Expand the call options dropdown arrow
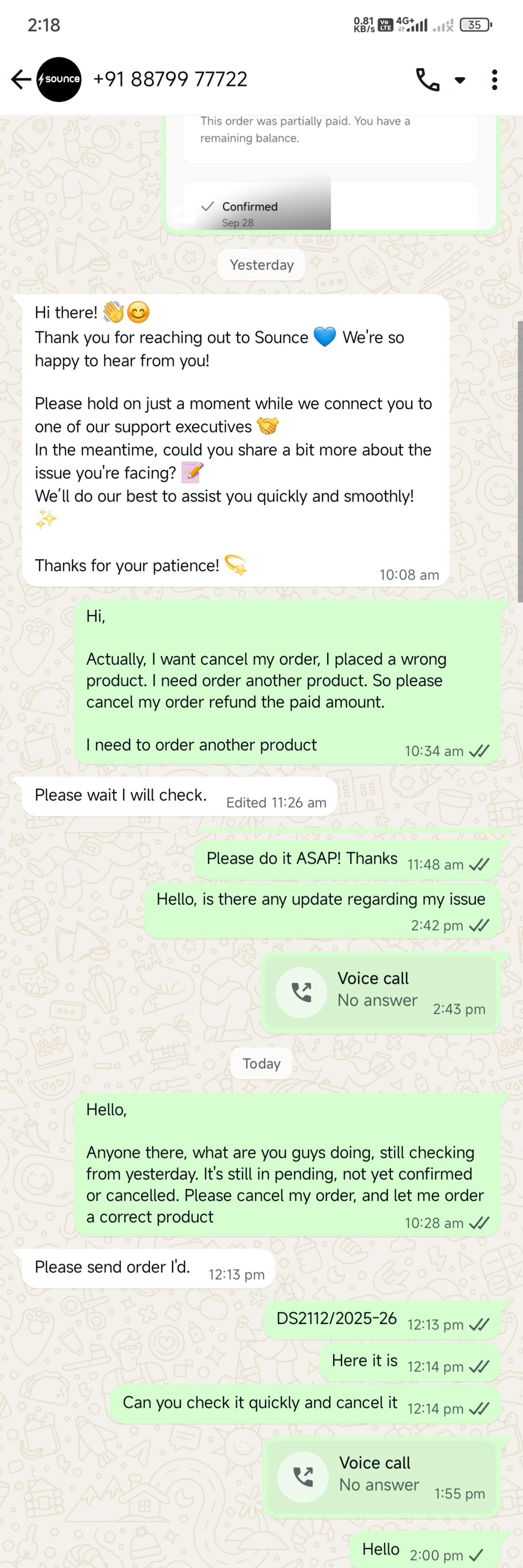Viewport: 523px width, 1568px height. click(x=460, y=80)
